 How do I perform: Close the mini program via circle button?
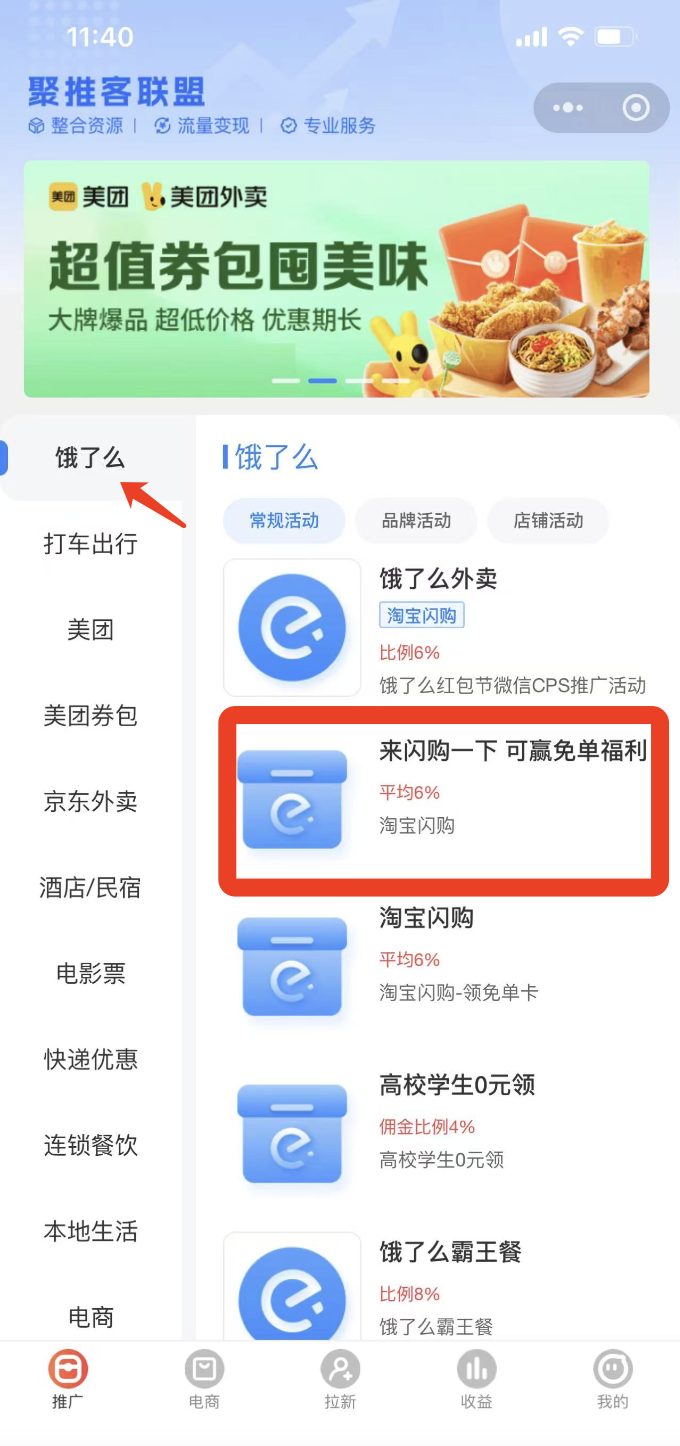coord(636,108)
